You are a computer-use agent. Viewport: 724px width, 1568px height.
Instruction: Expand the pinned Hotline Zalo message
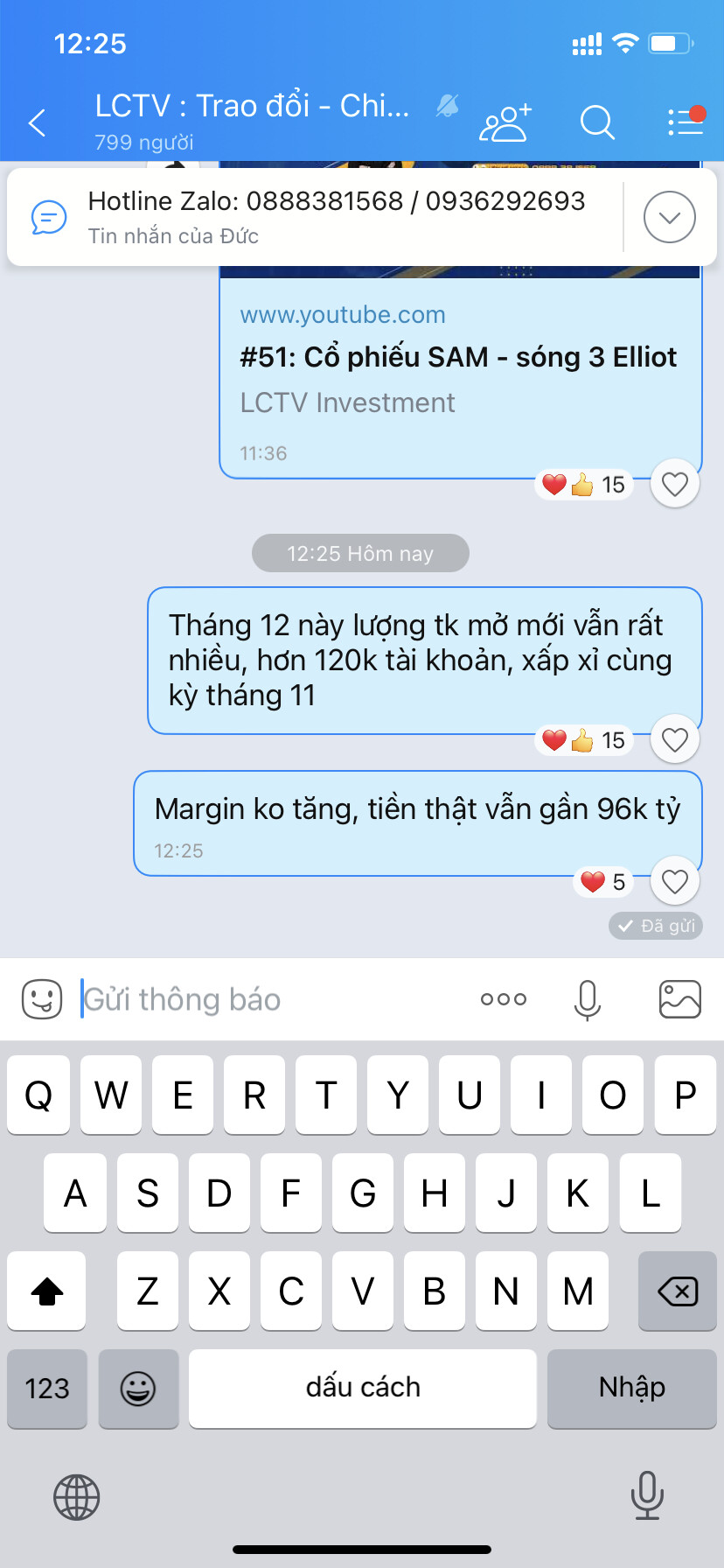click(669, 217)
